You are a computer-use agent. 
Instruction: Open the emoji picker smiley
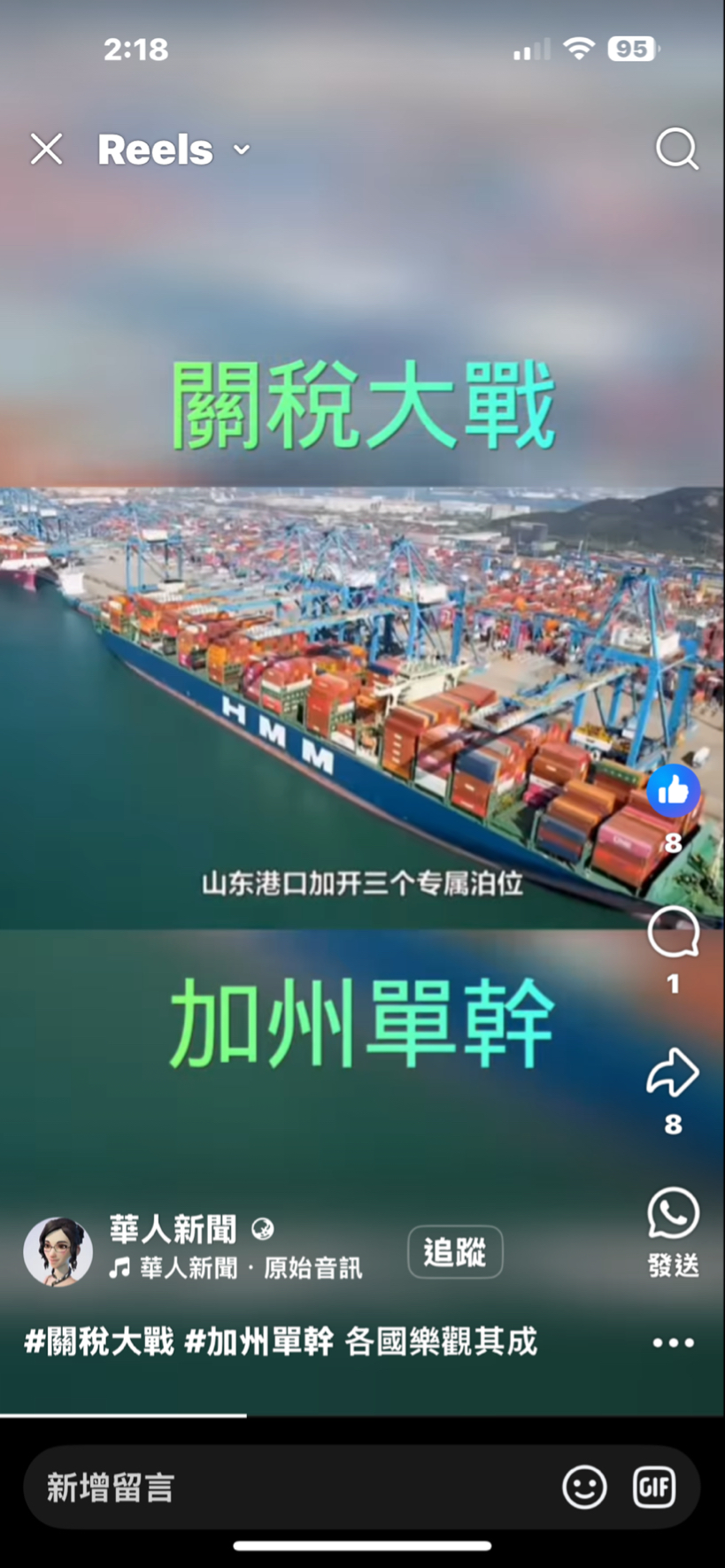coord(584,1487)
